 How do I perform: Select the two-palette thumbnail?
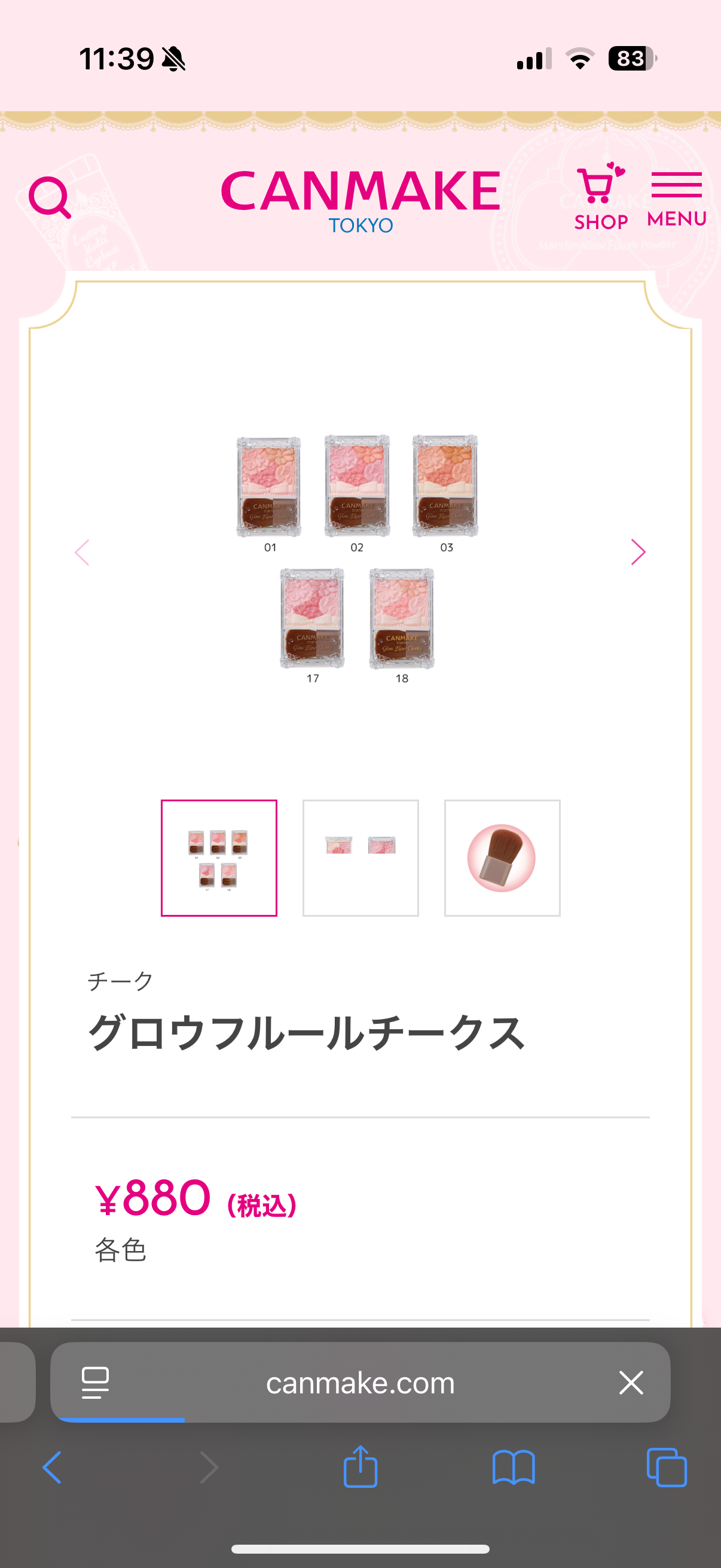click(x=360, y=858)
